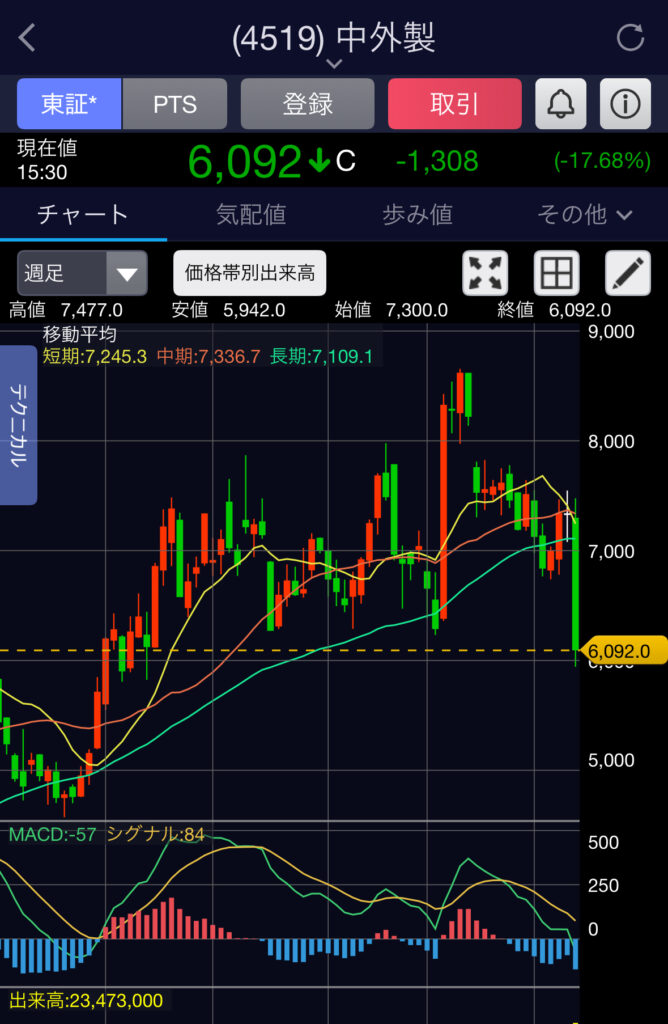
Task: Tap the 登録 register button
Action: (x=307, y=104)
